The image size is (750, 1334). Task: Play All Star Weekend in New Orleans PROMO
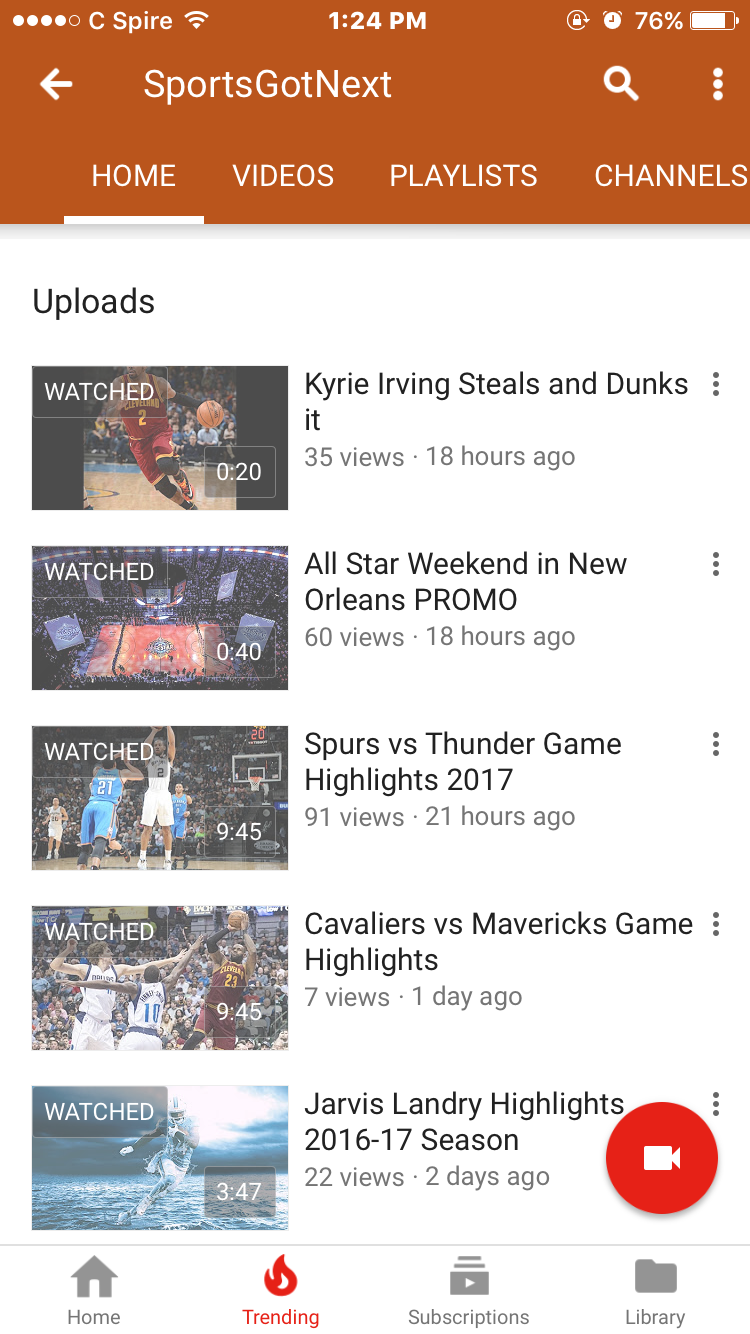pyautogui.click(x=160, y=618)
